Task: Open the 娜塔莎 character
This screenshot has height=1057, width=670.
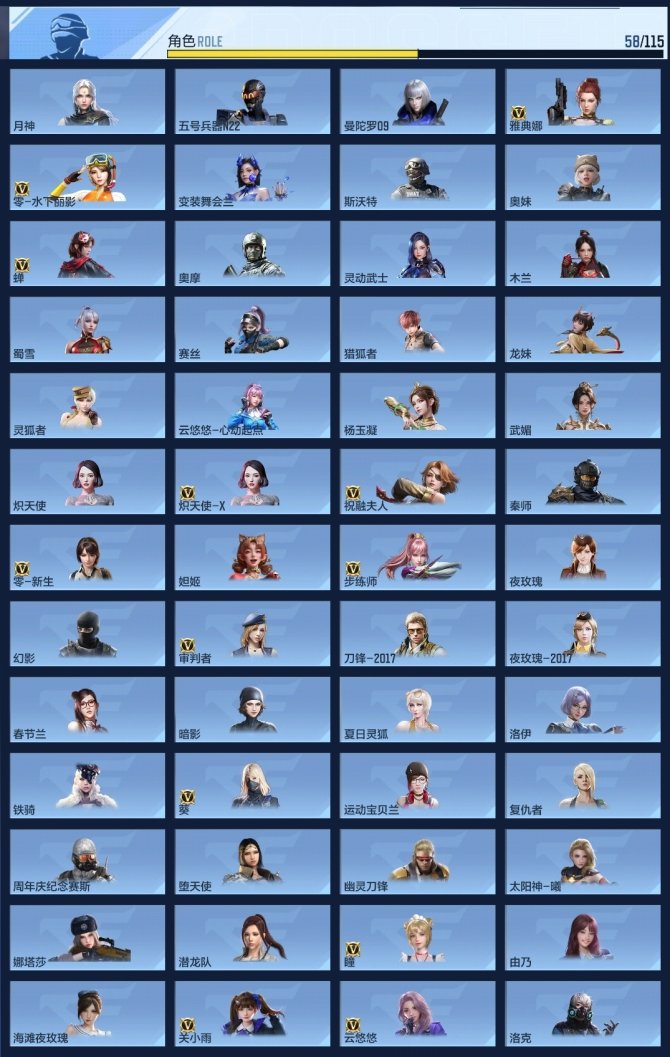Action: (x=87, y=938)
